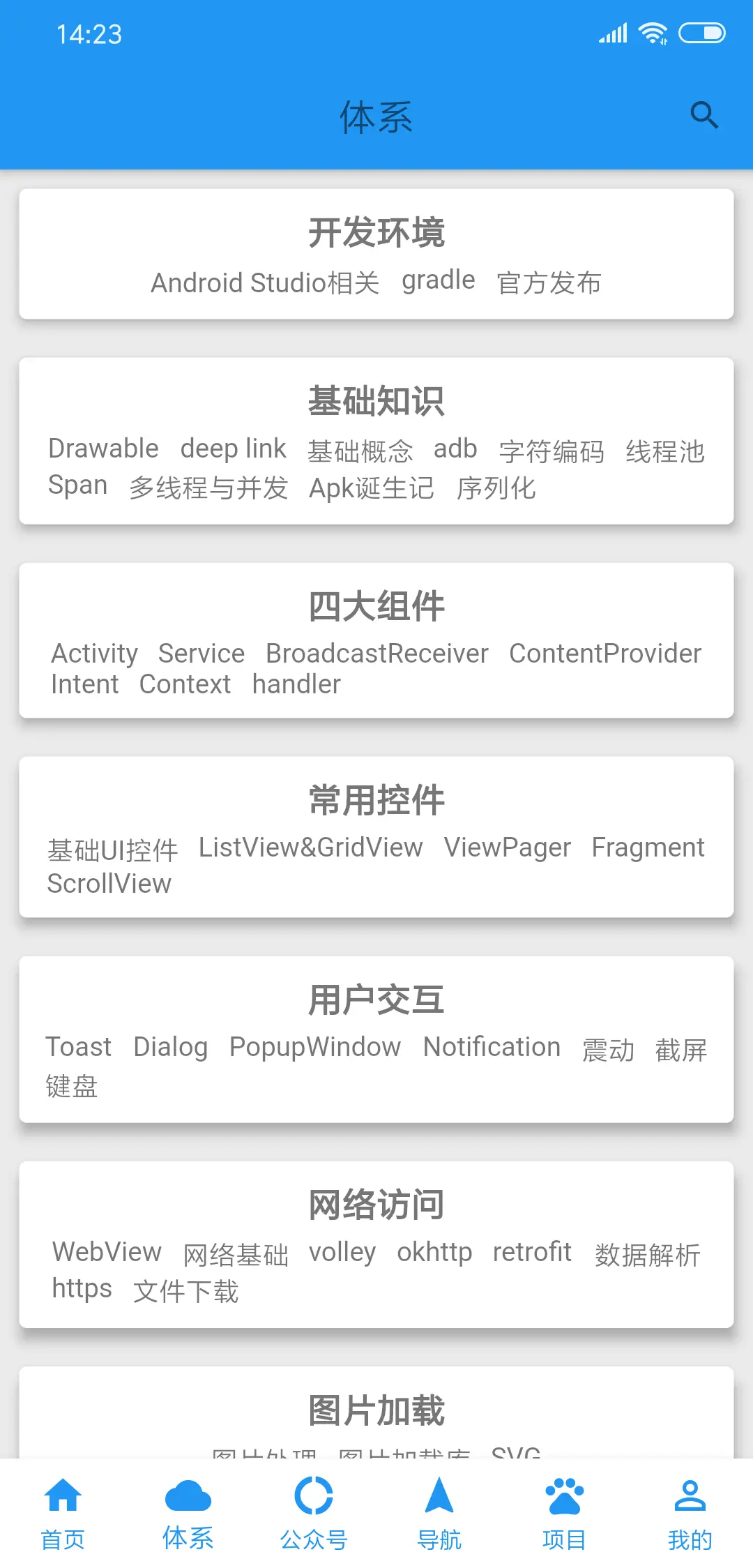Open the search icon in the header

tap(703, 115)
